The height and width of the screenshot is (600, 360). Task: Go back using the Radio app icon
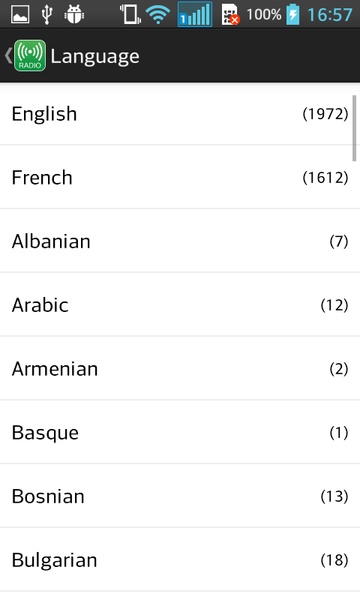point(30,56)
